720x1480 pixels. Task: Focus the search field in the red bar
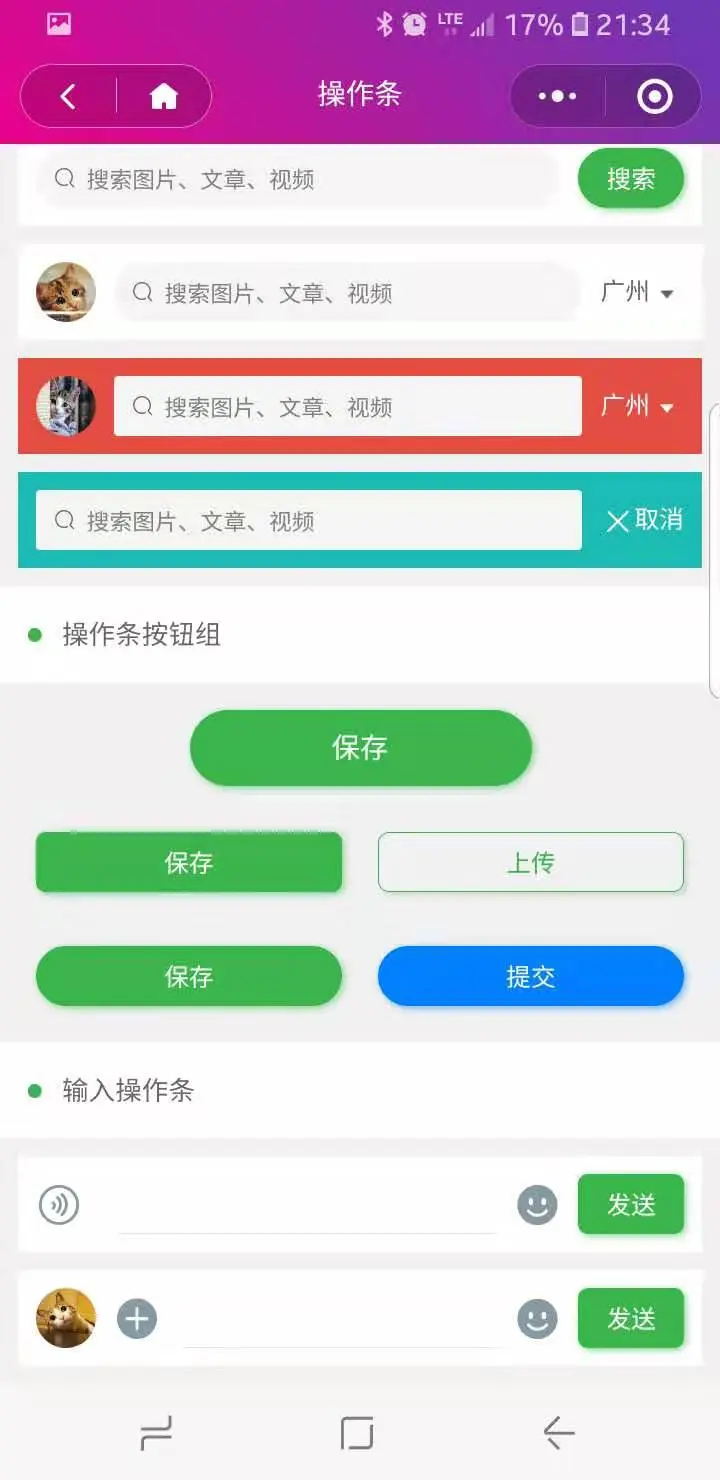(x=348, y=407)
